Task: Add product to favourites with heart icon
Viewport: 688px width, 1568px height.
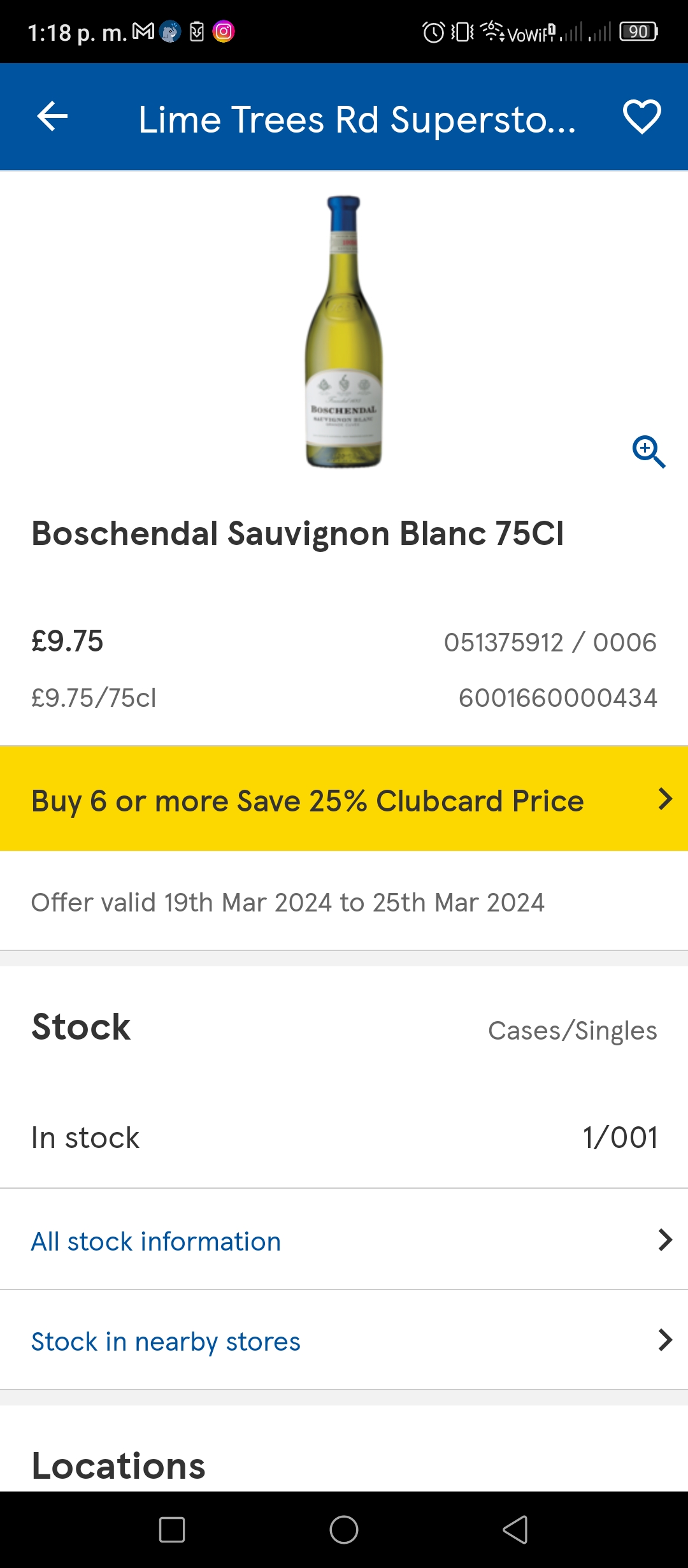Action: [641, 117]
